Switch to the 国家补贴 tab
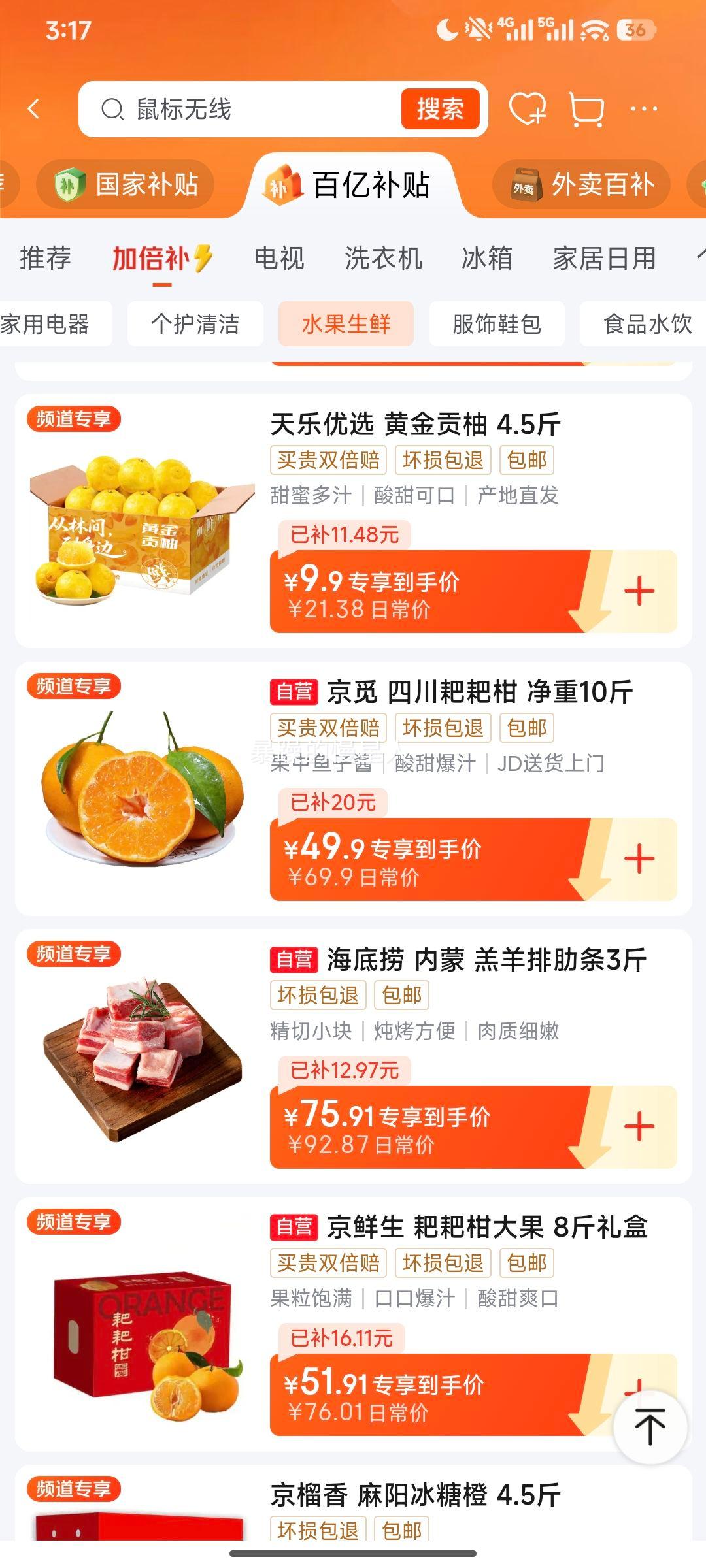Viewport: 706px width, 1568px height. 126,185
